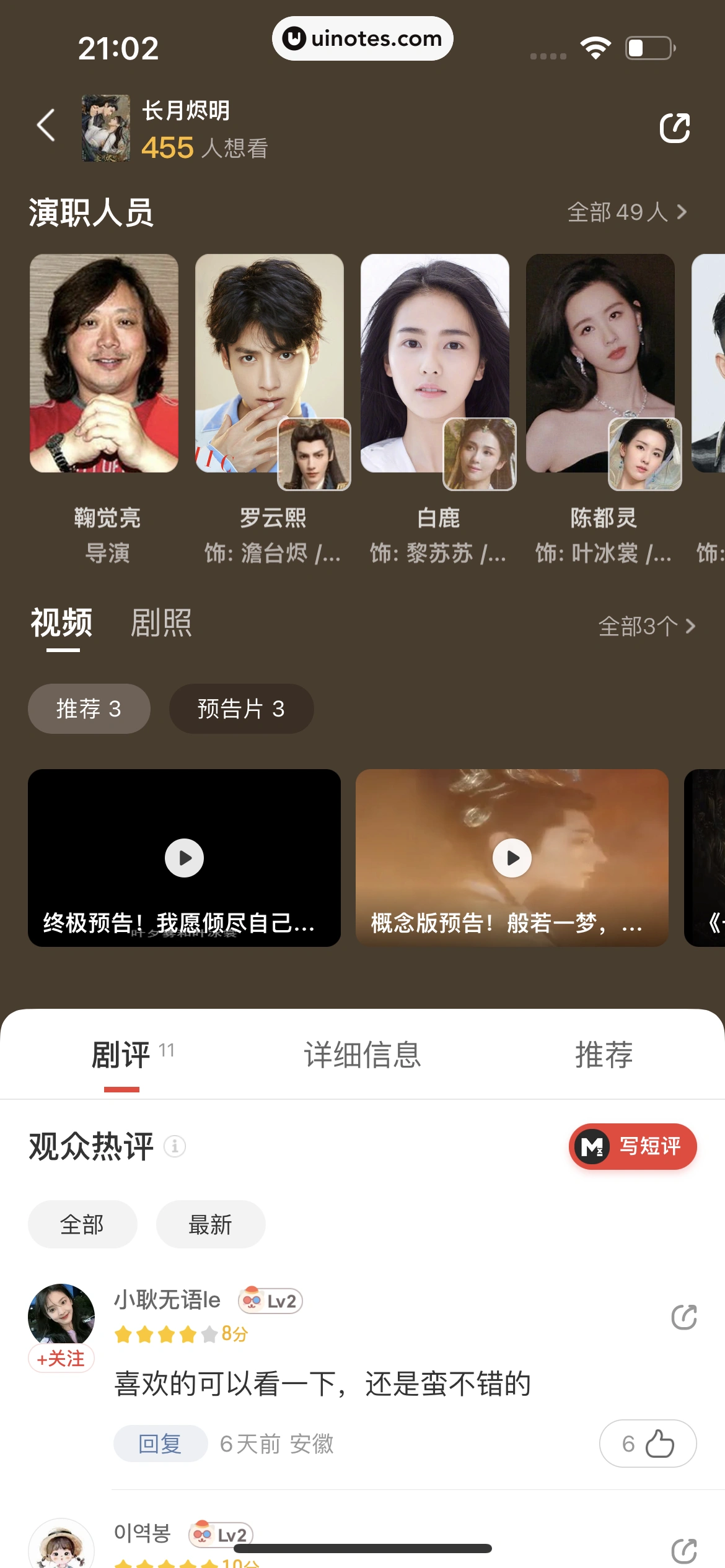This screenshot has width=725, height=1568.
Task: View all 49 cast members
Action: tap(627, 212)
